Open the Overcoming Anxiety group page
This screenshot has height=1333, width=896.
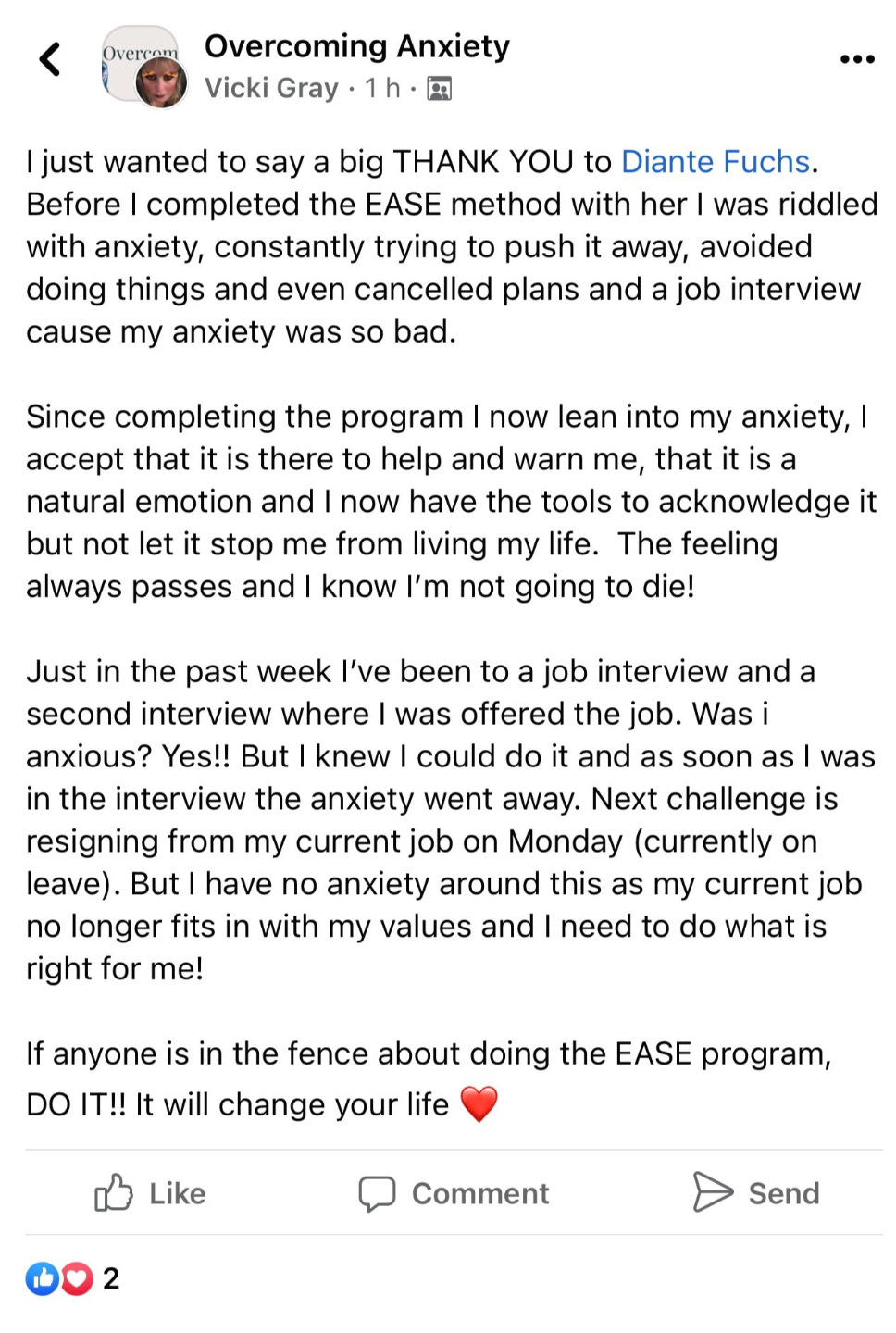pyautogui.click(x=356, y=45)
